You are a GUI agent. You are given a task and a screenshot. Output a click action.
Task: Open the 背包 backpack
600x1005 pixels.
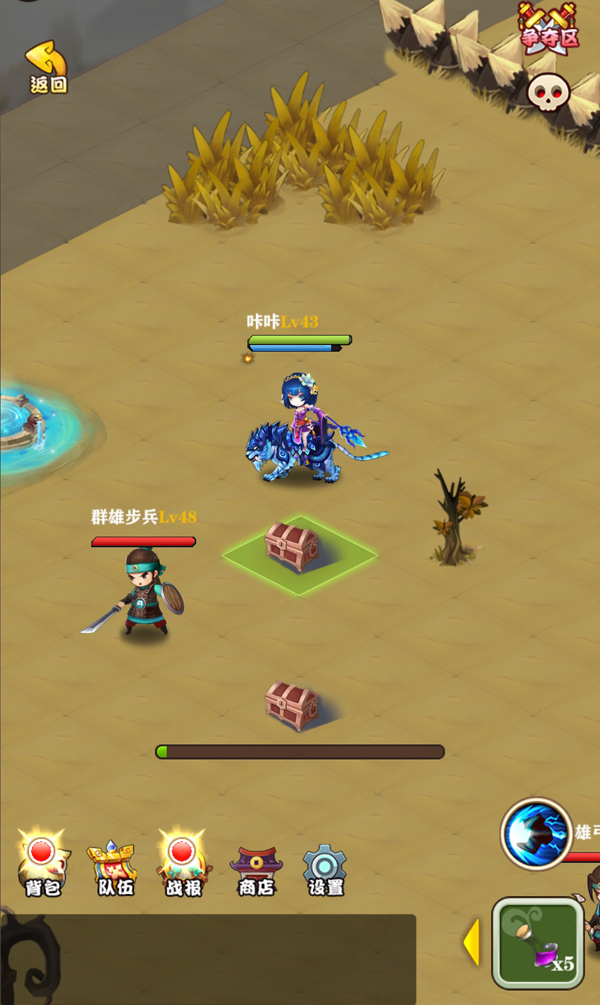[x=41, y=862]
